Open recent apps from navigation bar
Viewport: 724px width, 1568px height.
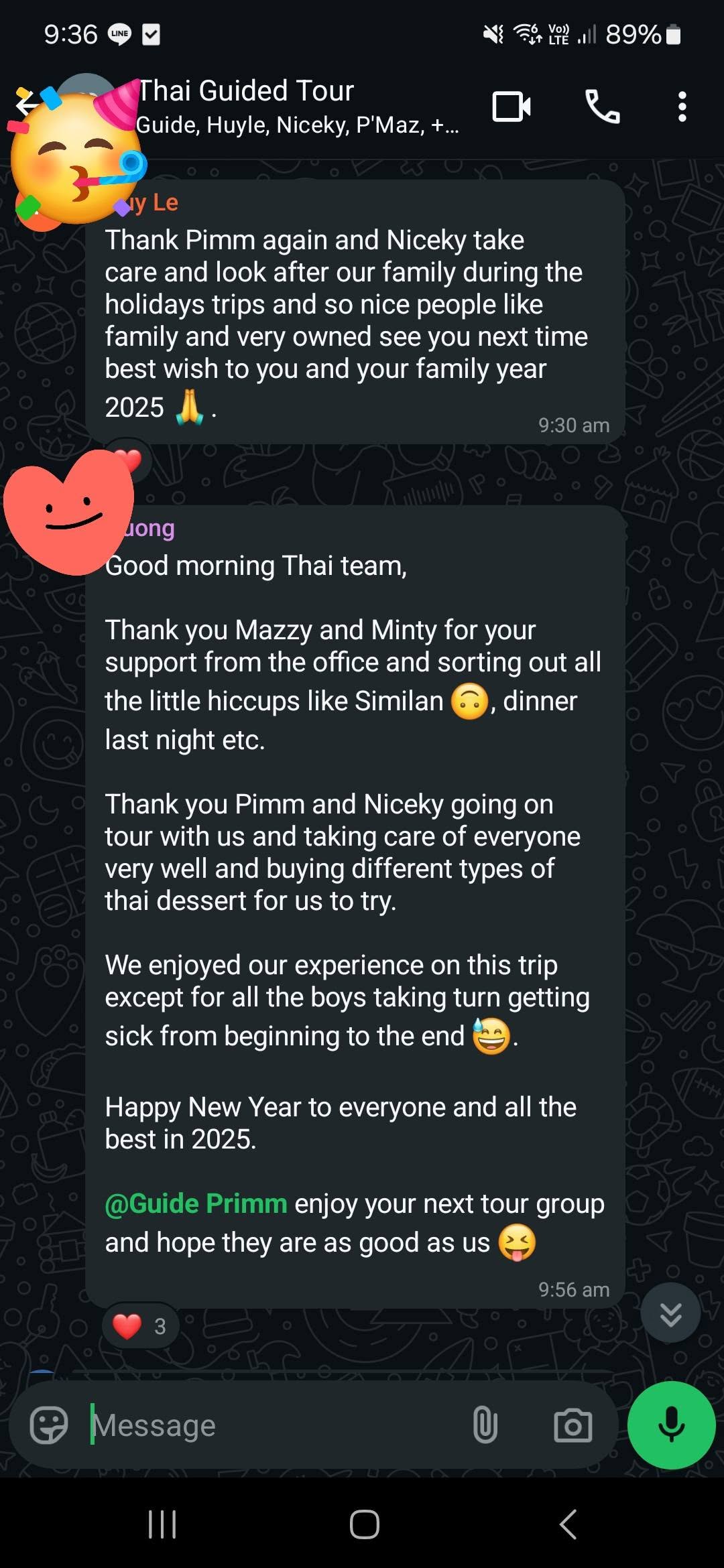tap(162, 1524)
